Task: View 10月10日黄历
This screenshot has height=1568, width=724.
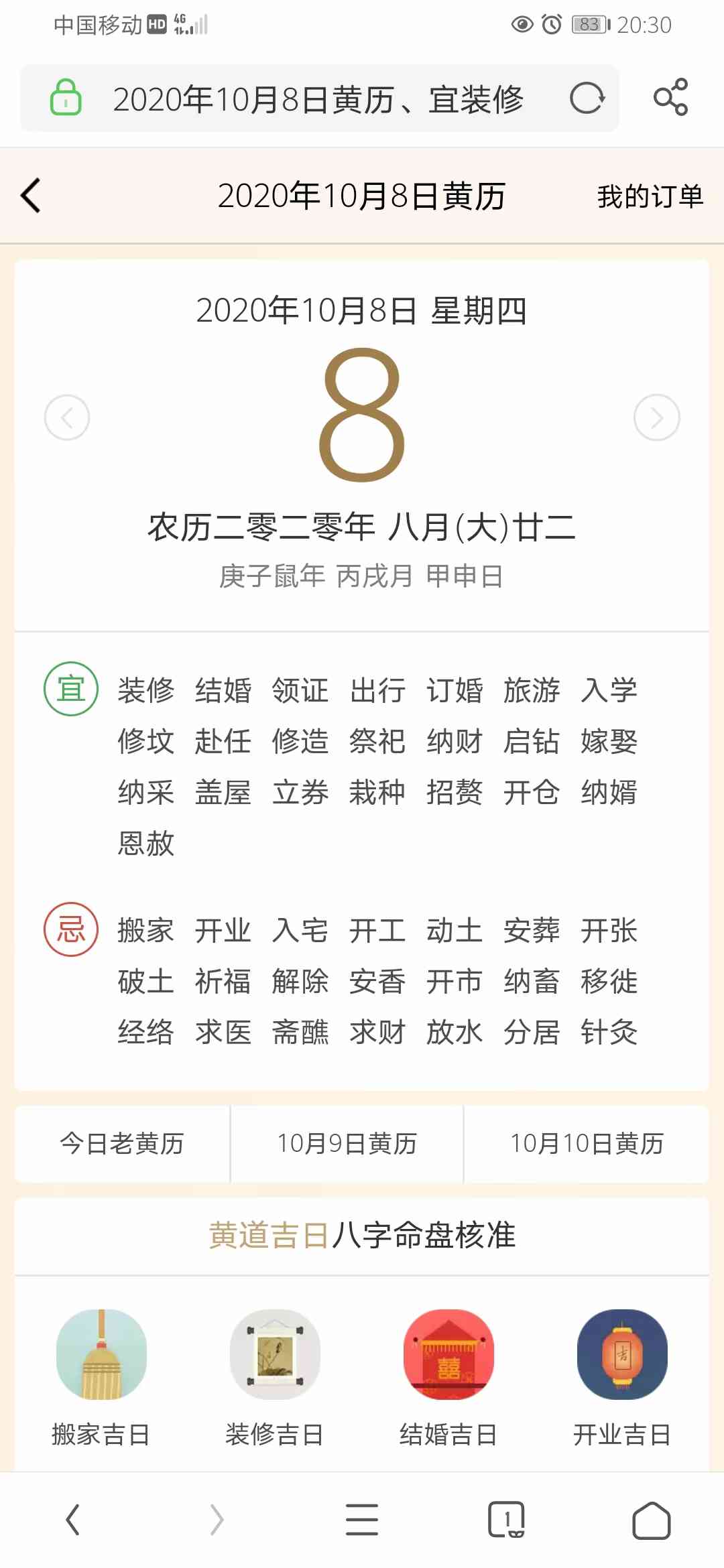Action: [587, 1144]
